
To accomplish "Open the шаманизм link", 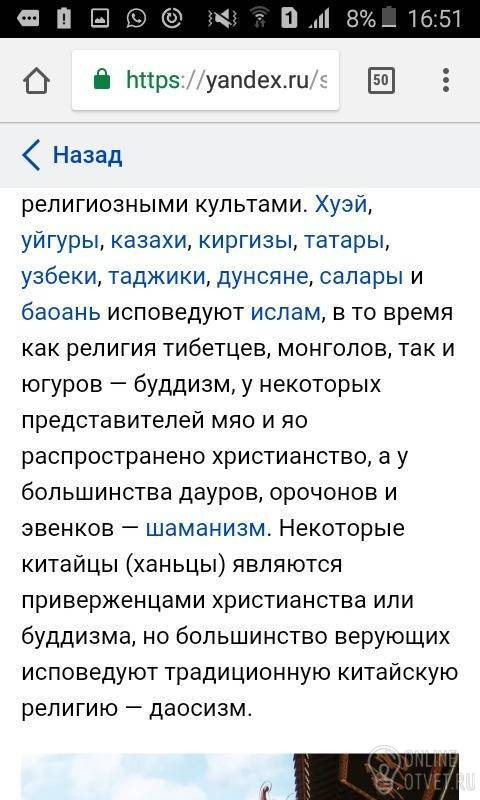I will (x=206, y=528).
